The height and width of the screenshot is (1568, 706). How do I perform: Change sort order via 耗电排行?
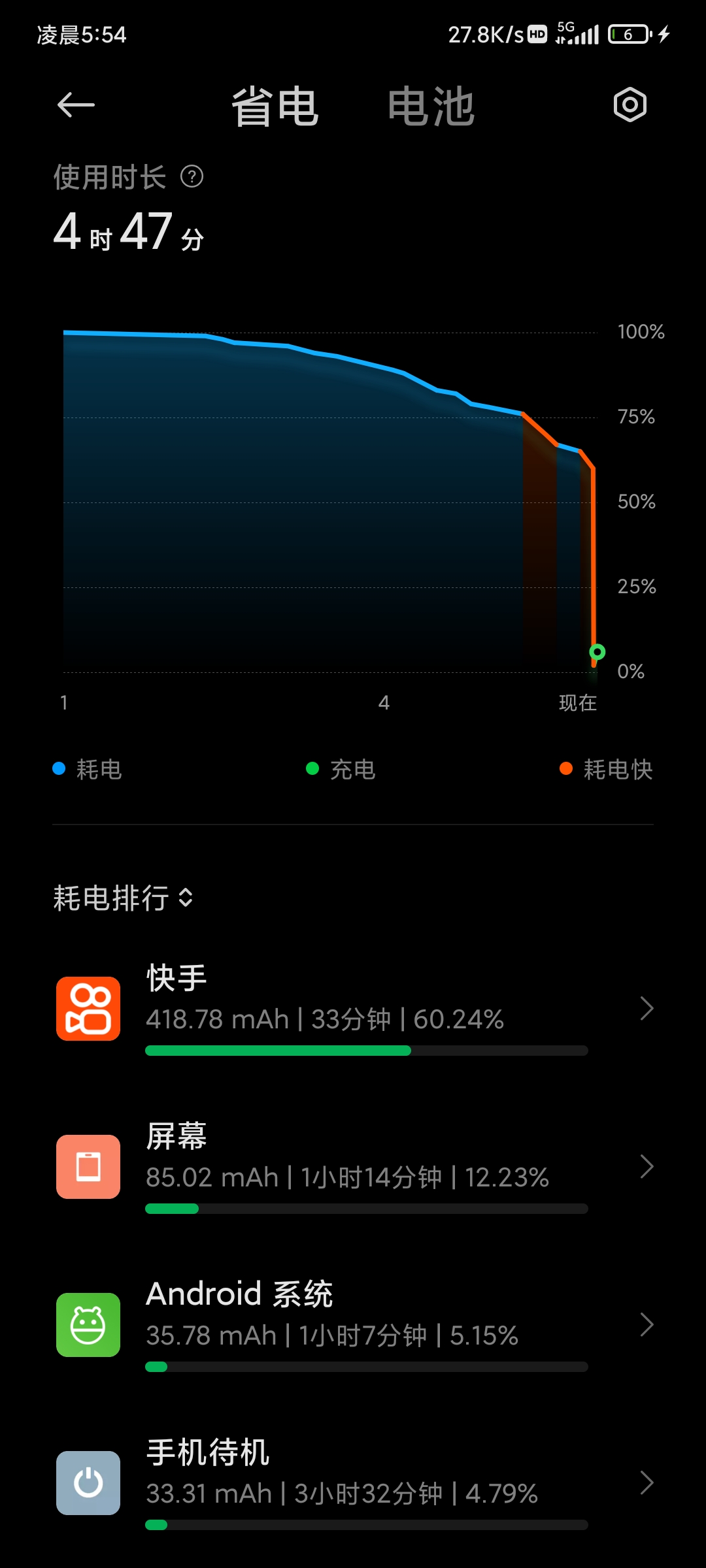[124, 898]
